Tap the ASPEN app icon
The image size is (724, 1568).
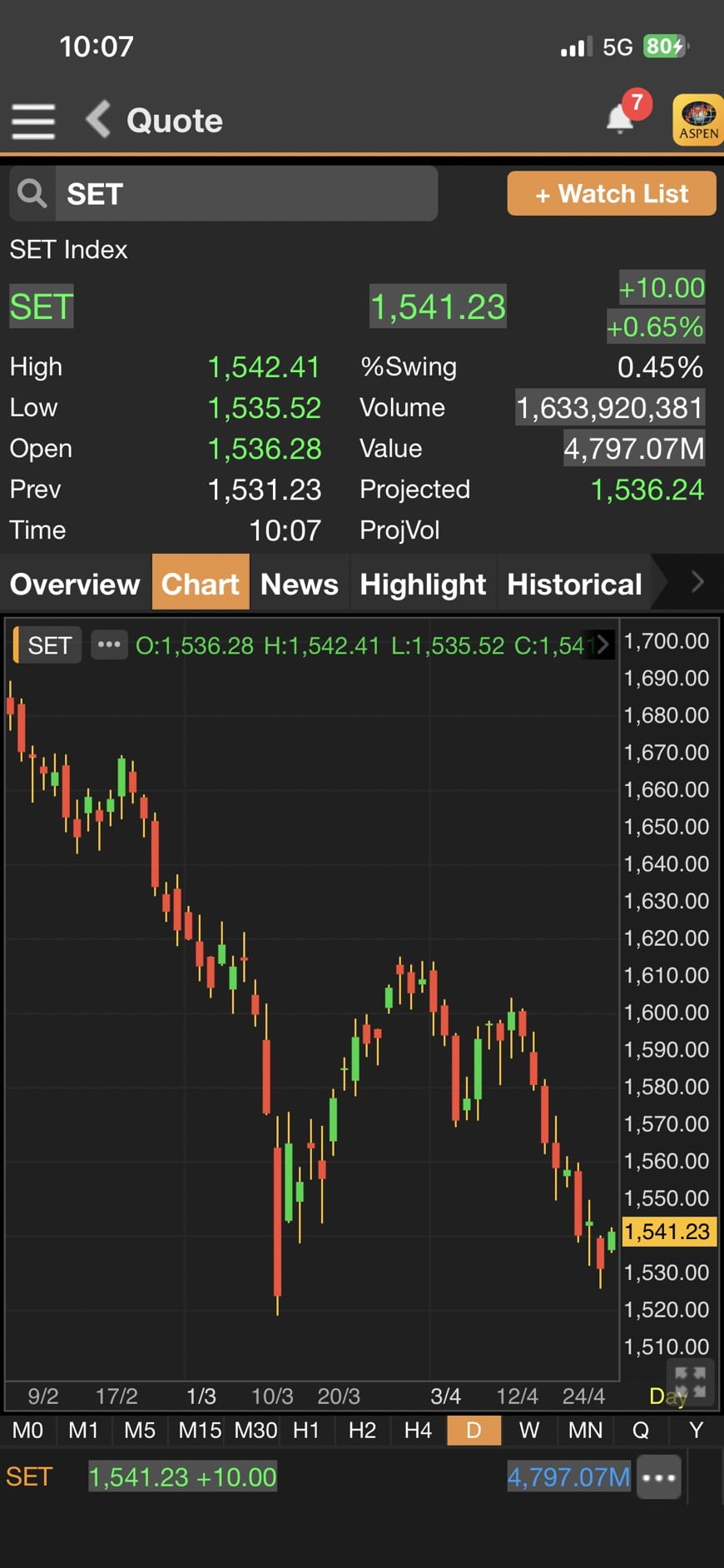click(x=698, y=120)
